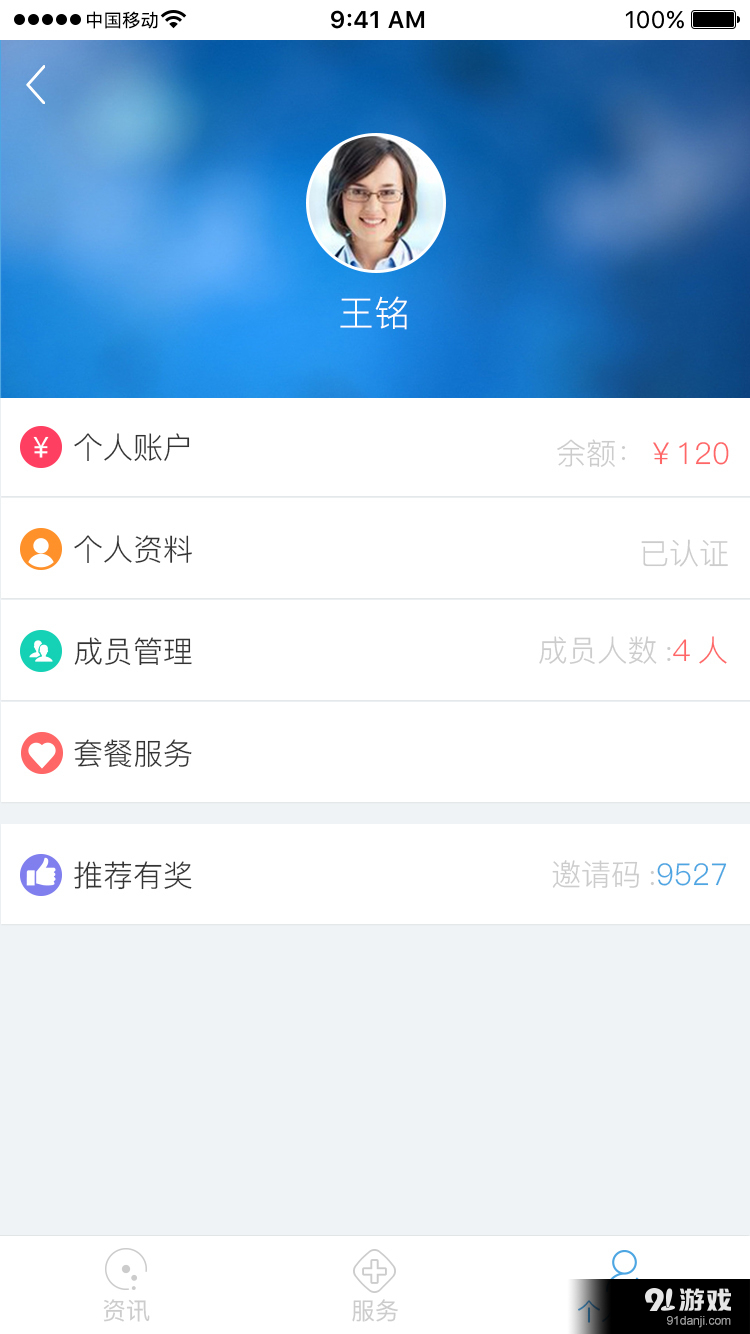Screen dimensions: 750x1334
Task: Select the orange profile person icon
Action: coord(42,549)
